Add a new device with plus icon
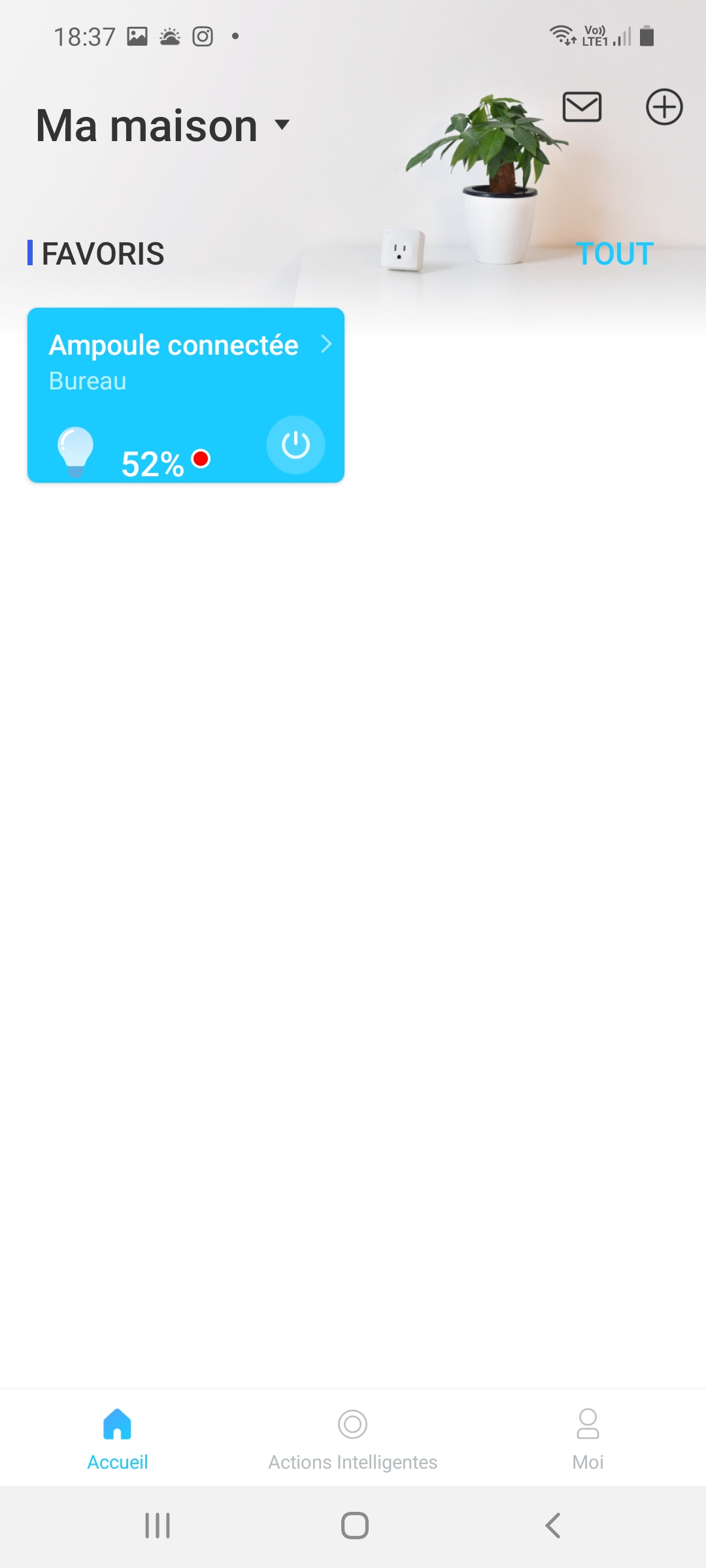Screen dimensions: 706x1568 click(664, 107)
